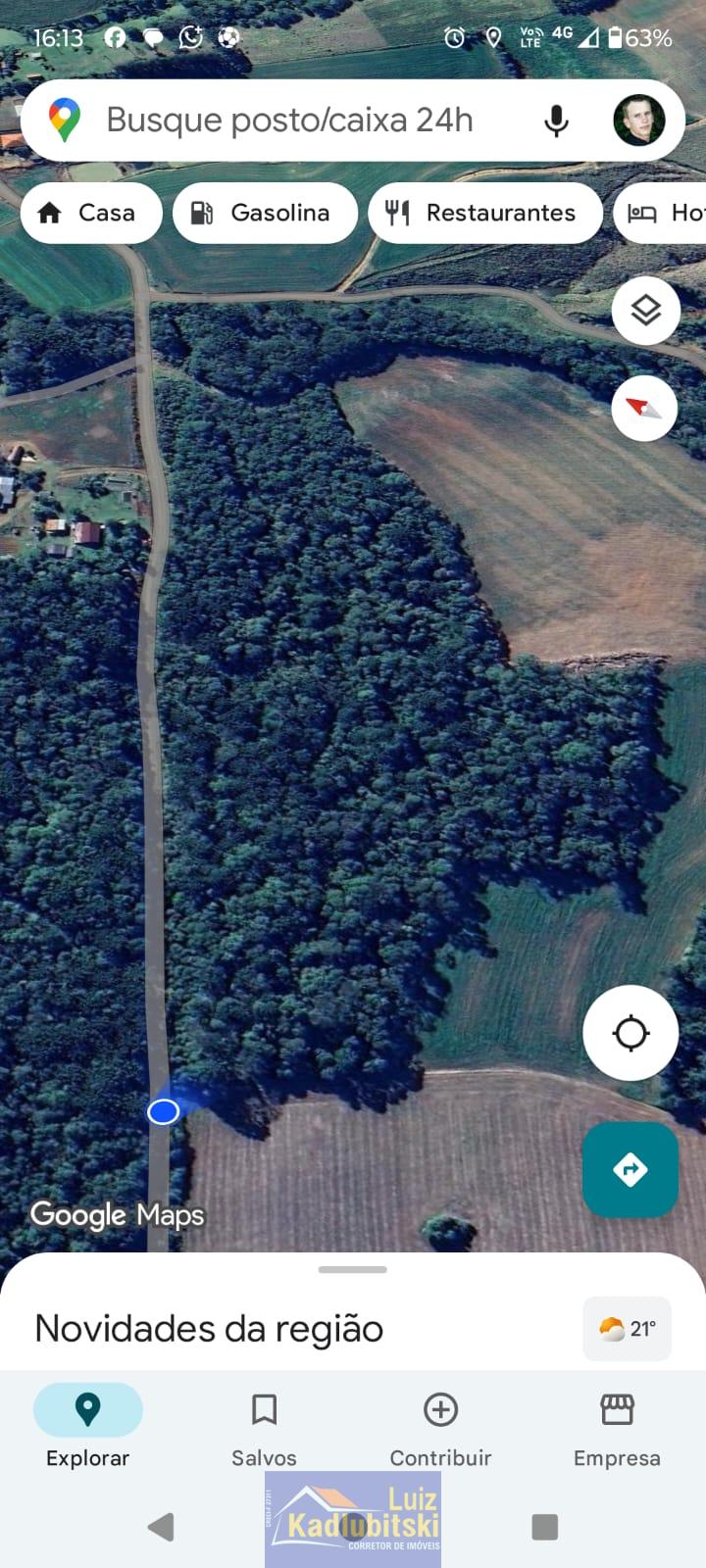Start voice search with the microphone
Image resolution: width=706 pixels, height=1568 pixels.
(x=556, y=121)
